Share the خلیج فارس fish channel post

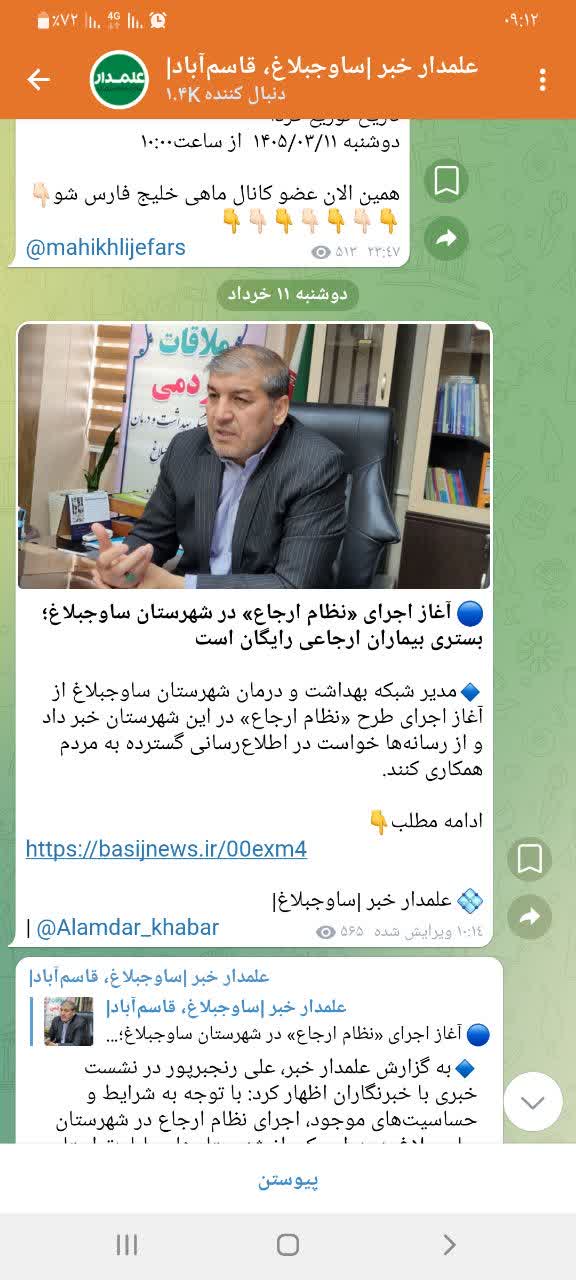446,237
